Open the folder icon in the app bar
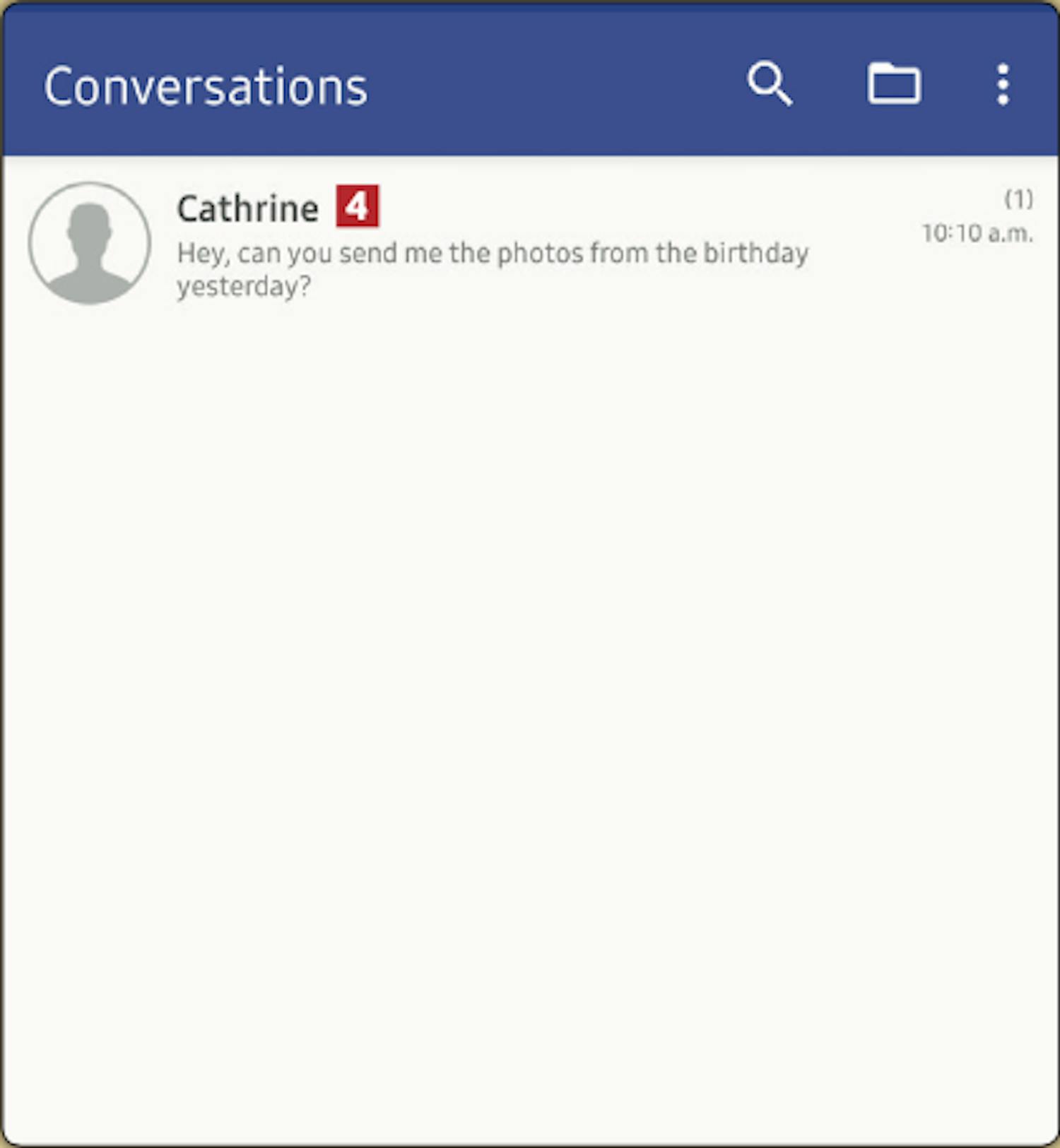This screenshot has height=1148, width=1060. tap(893, 84)
